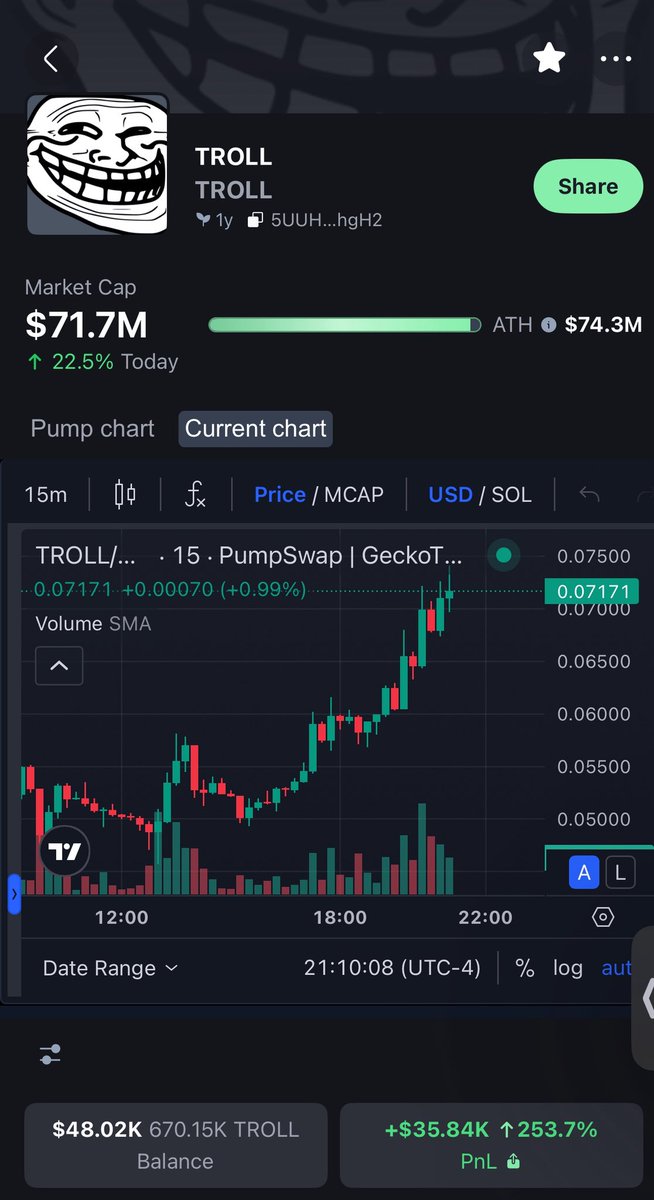Open the candlestick chart style picker
The image size is (654, 1200).
pos(125,494)
